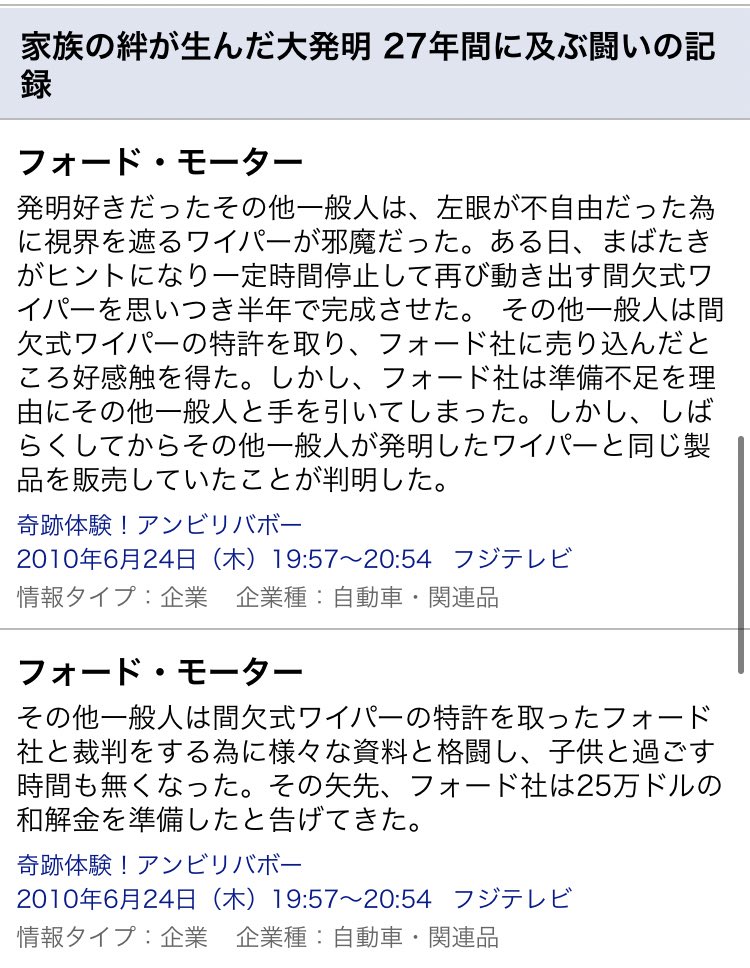Open the 2010年6月24日 broadcast link in the 和解金 entry
The width and height of the screenshot is (750, 968).
294,898
